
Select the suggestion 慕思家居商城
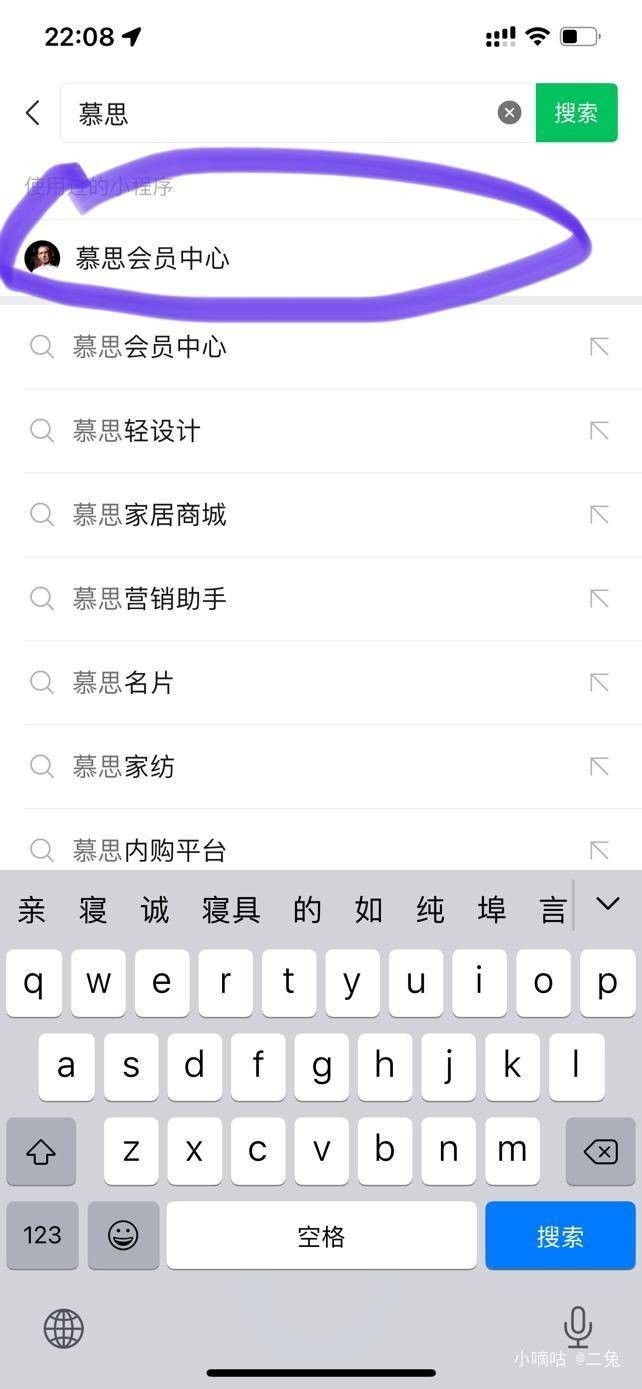[321, 515]
